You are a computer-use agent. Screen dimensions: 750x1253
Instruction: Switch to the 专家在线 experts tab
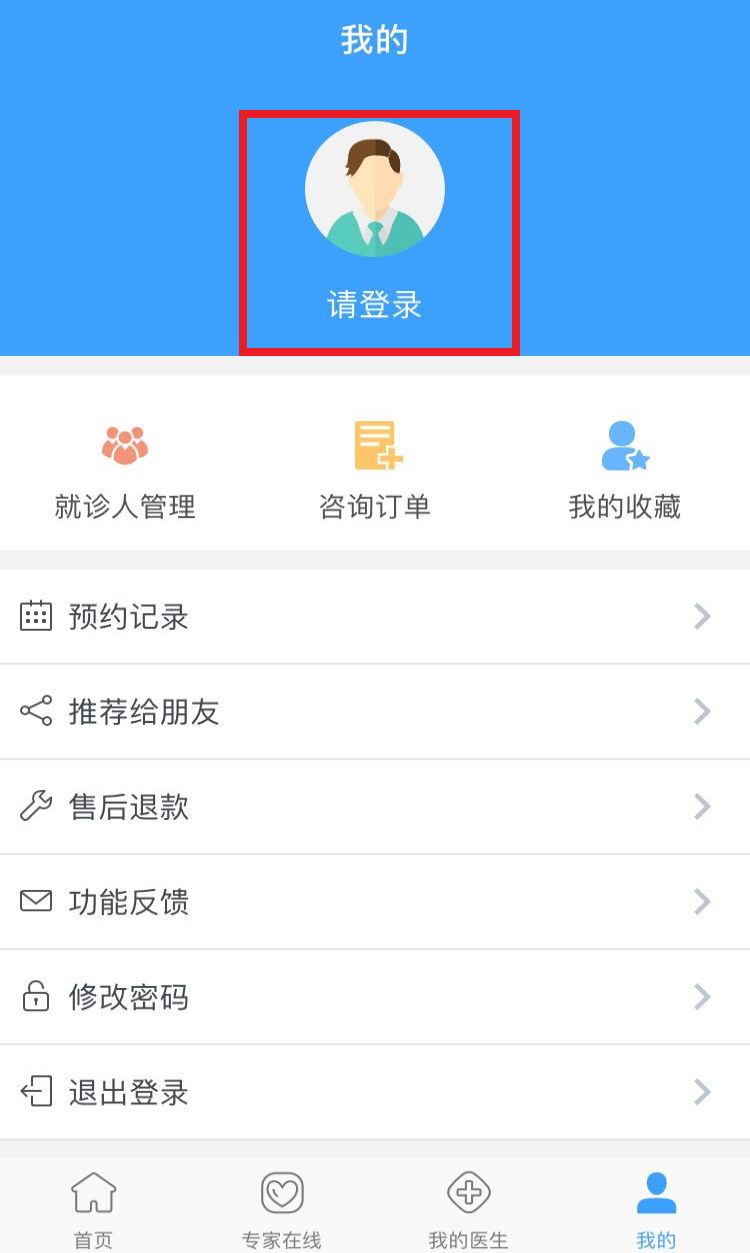point(281,1205)
